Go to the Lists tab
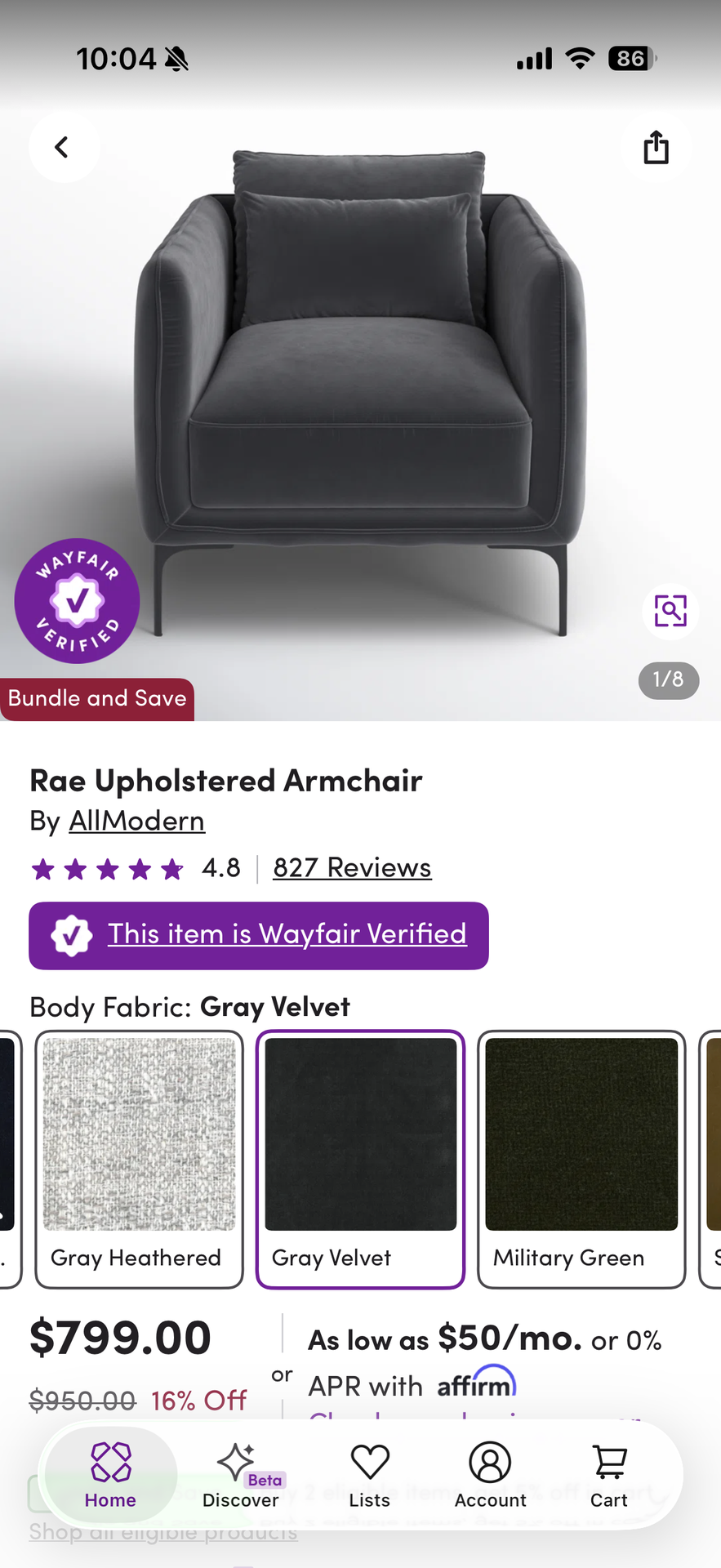The width and height of the screenshot is (721, 1568). pyautogui.click(x=369, y=1475)
